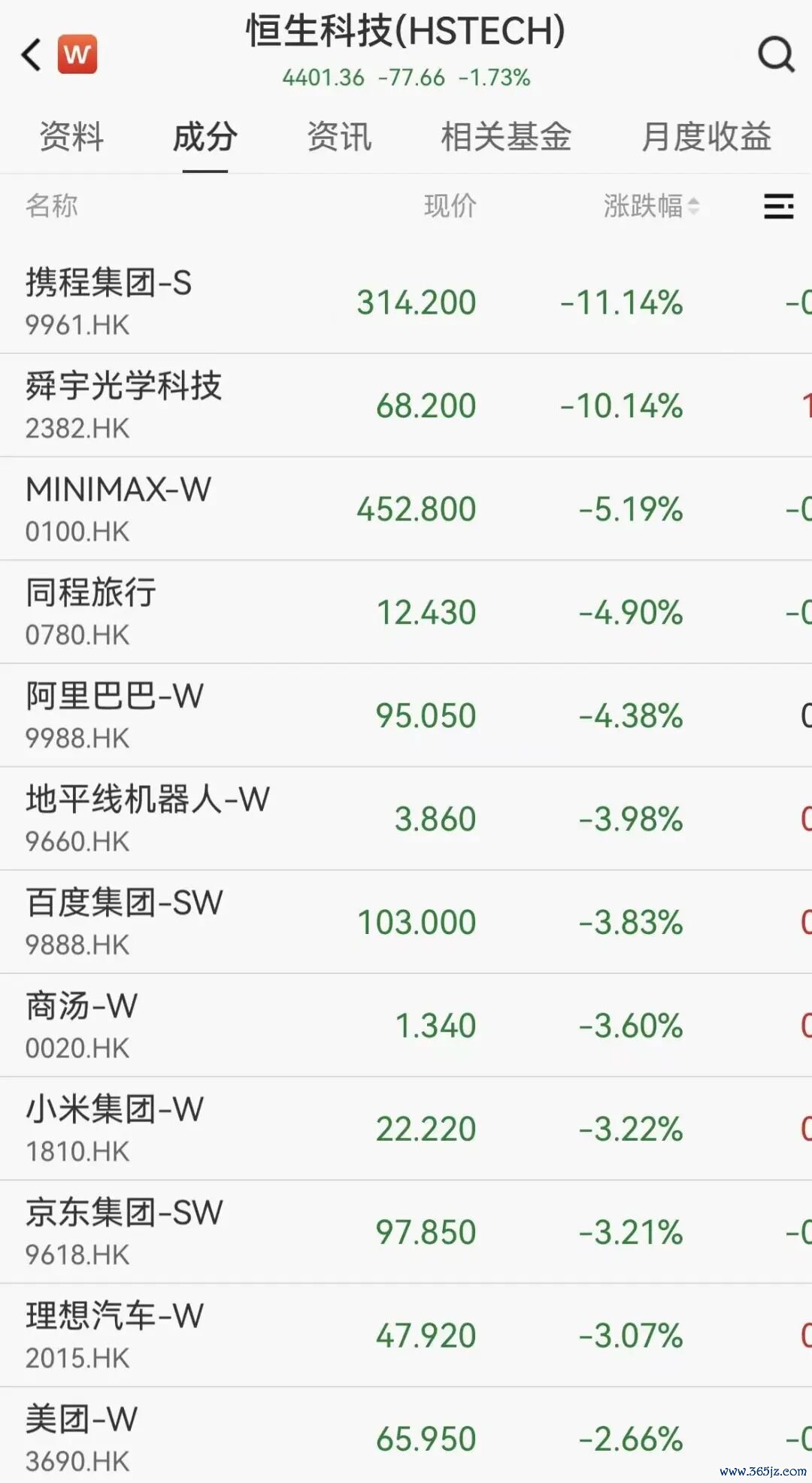
Task: Sort the list by 涨跌幅
Action: coord(651,205)
